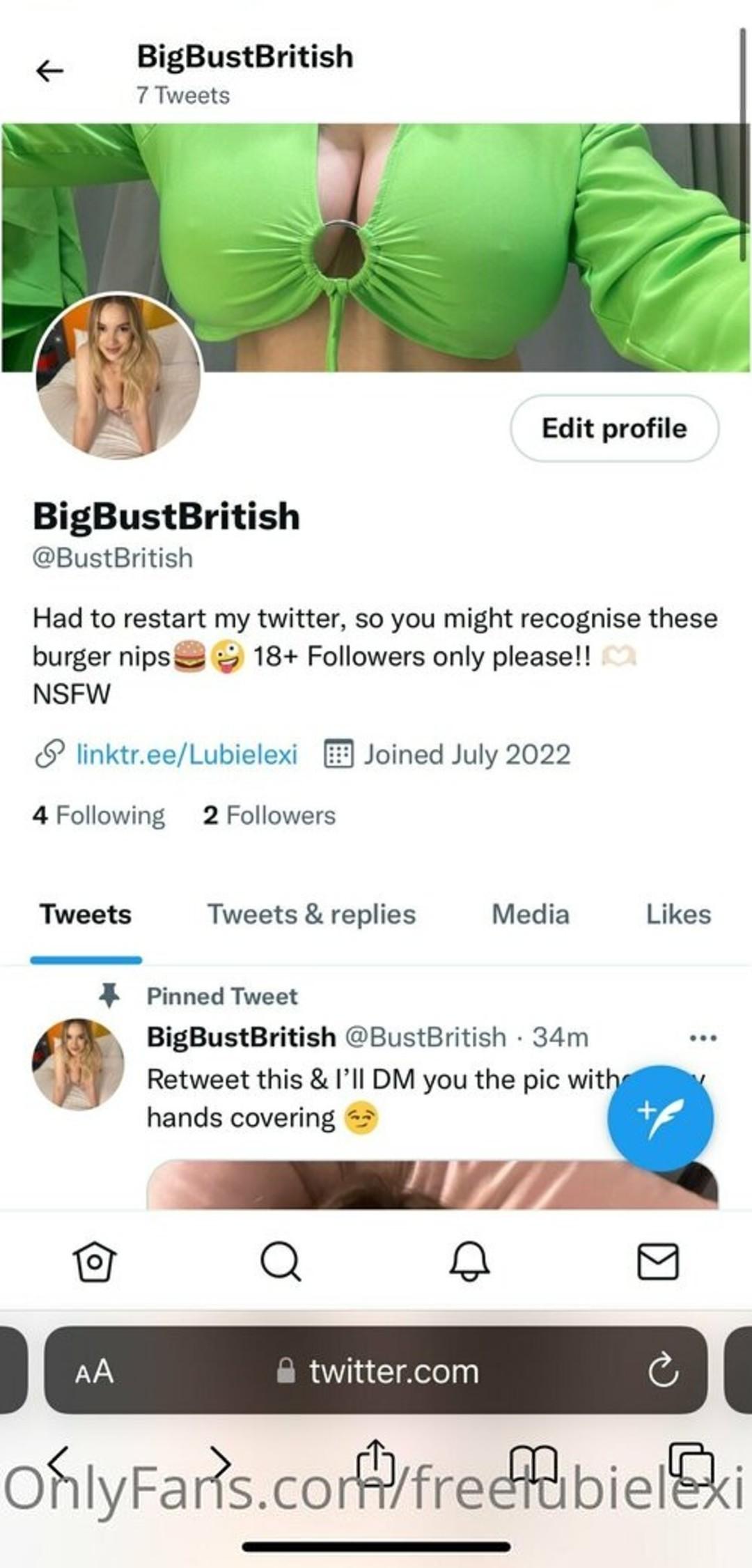Open the pinned tweet's three-dot menu

pyautogui.click(x=703, y=1038)
